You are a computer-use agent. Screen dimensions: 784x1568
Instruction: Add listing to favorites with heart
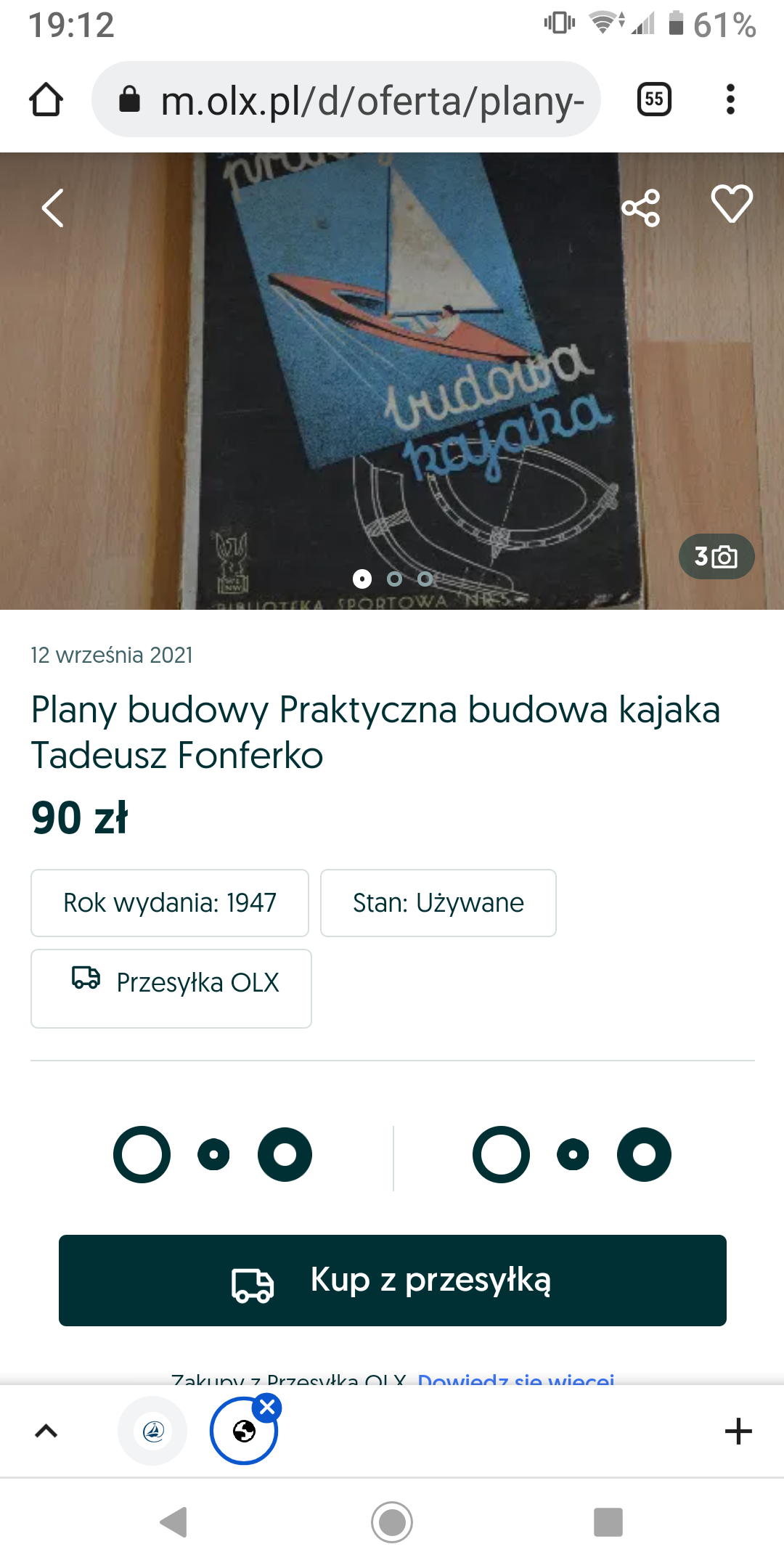(732, 204)
